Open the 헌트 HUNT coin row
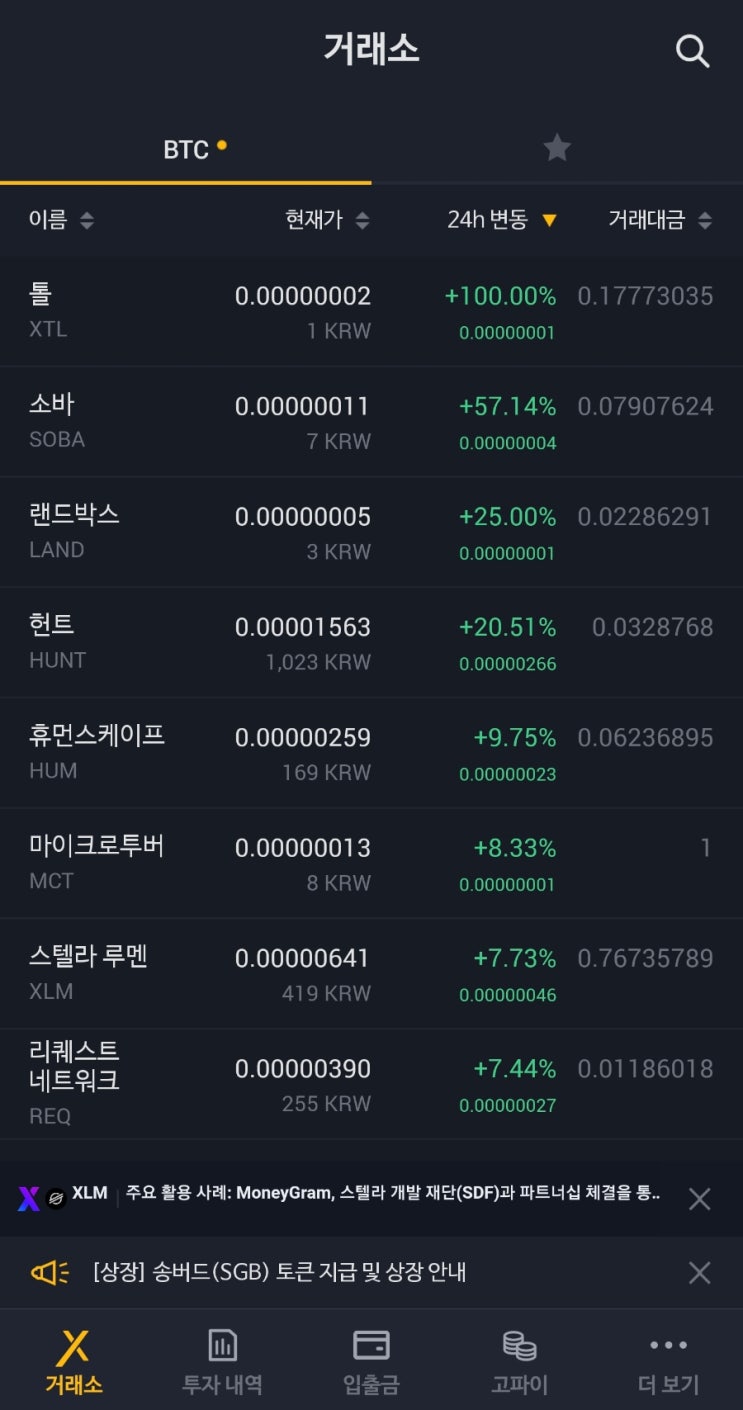This screenshot has height=1410, width=743. tap(371, 642)
